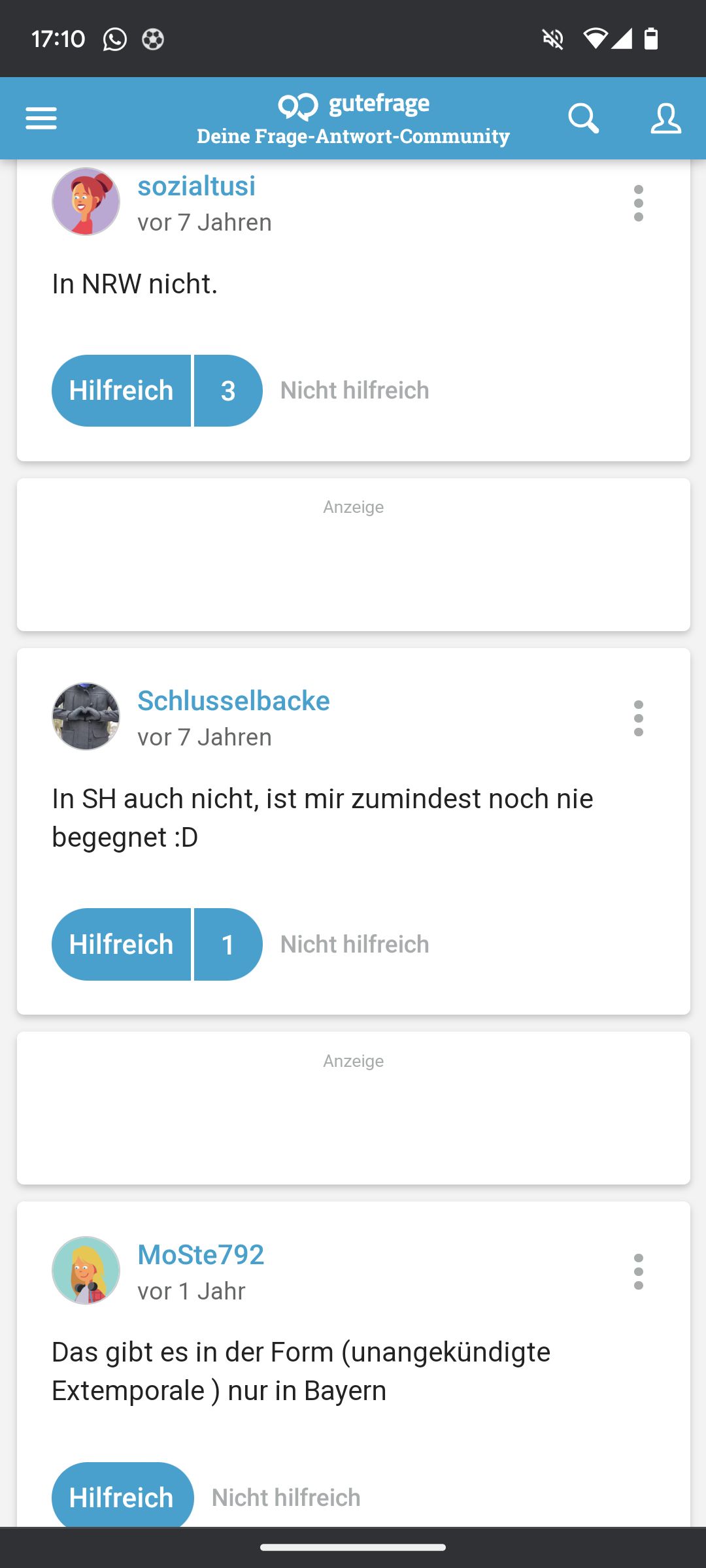Open MoSte792's profile name link
Viewport: 706px width, 1568px height.
(x=201, y=1255)
